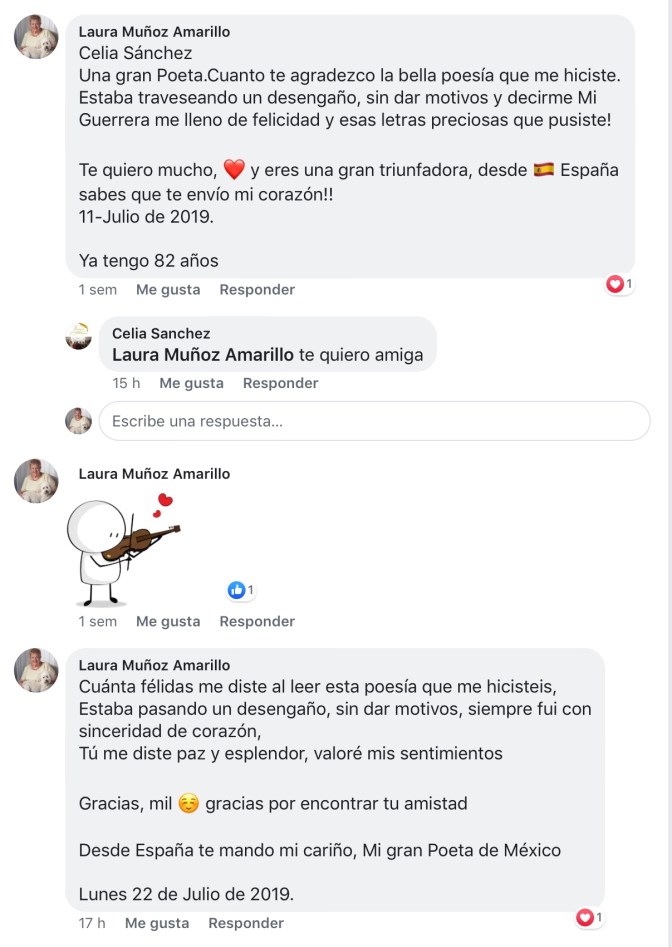Reply to Laura's 'Lunes 22 de Julio' comment

pos(246,923)
